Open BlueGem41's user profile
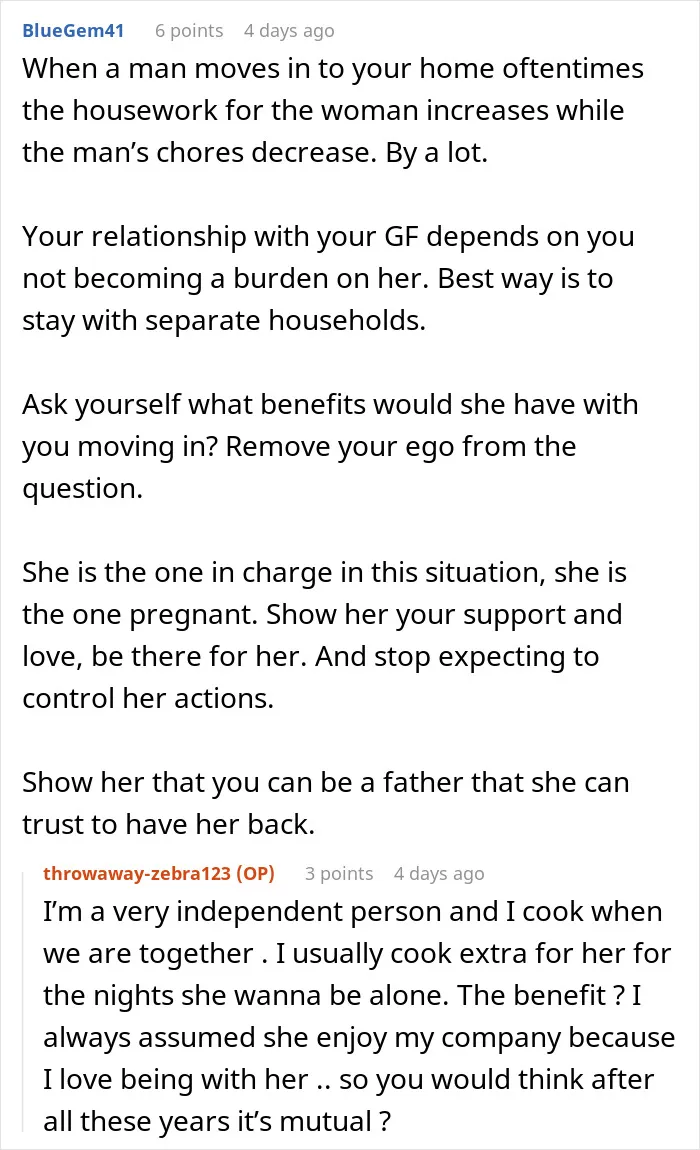The width and height of the screenshot is (700, 1150). (x=73, y=31)
